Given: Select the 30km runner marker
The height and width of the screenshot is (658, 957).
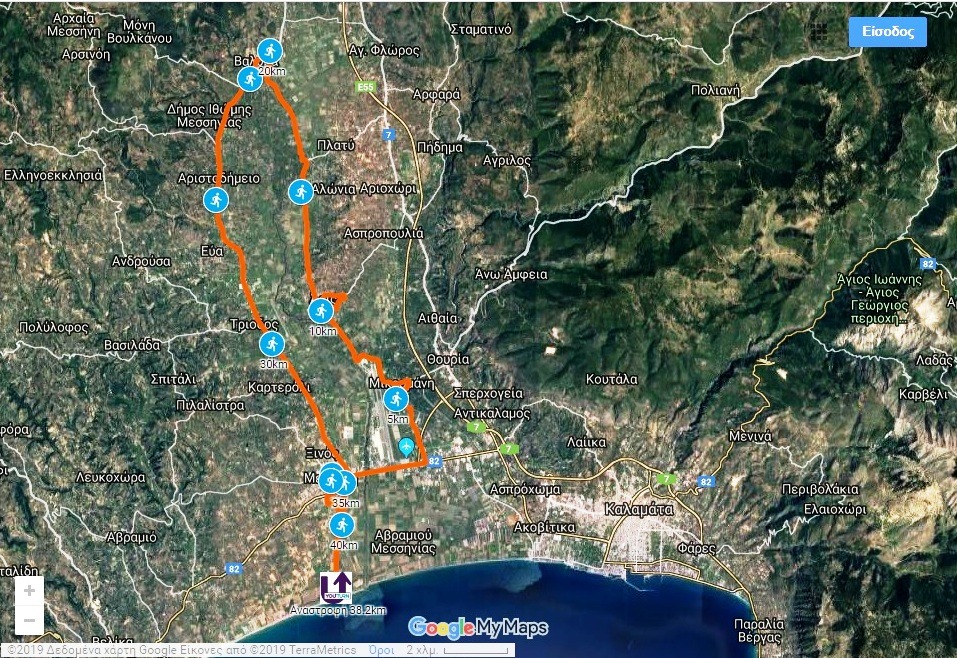Looking at the screenshot, I should coord(271,344).
